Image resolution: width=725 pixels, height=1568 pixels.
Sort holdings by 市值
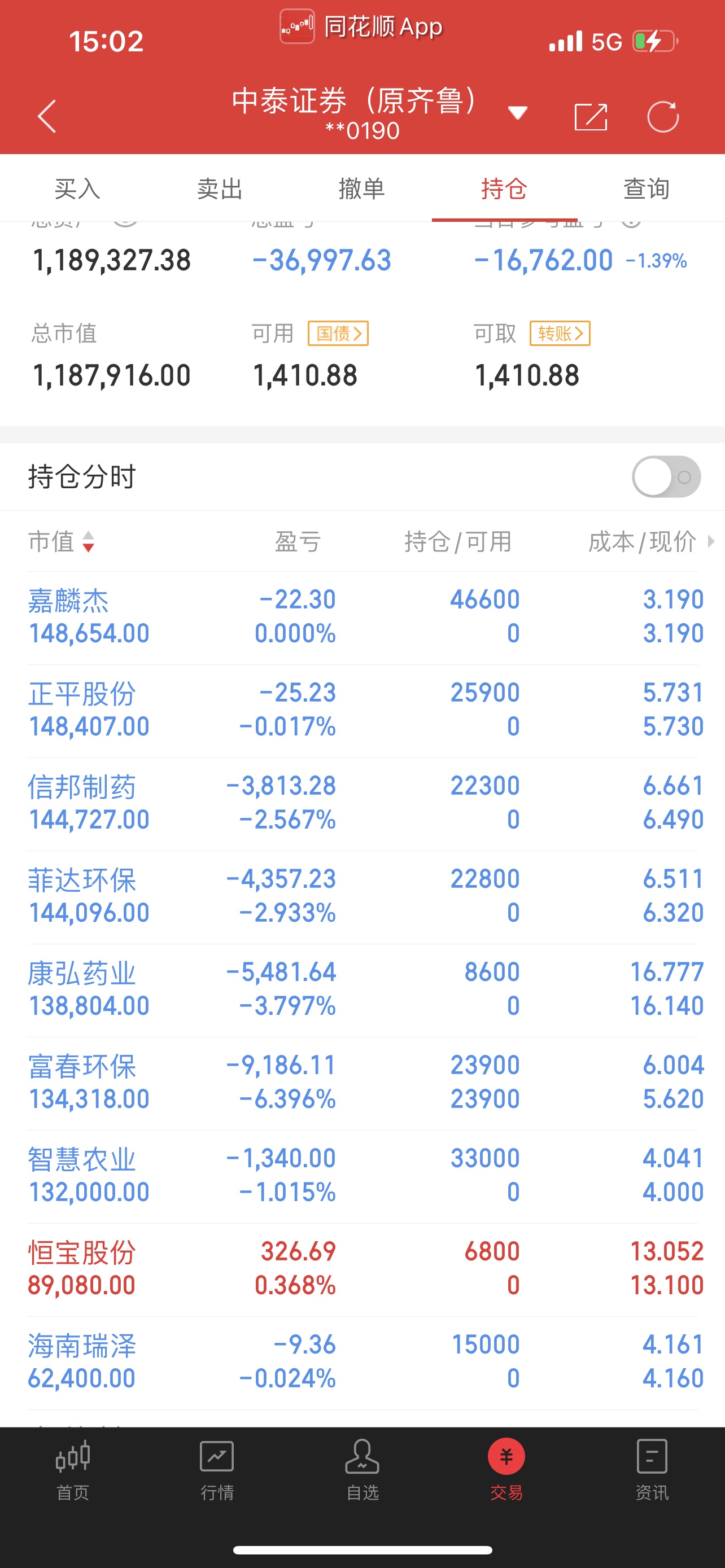pos(61,541)
